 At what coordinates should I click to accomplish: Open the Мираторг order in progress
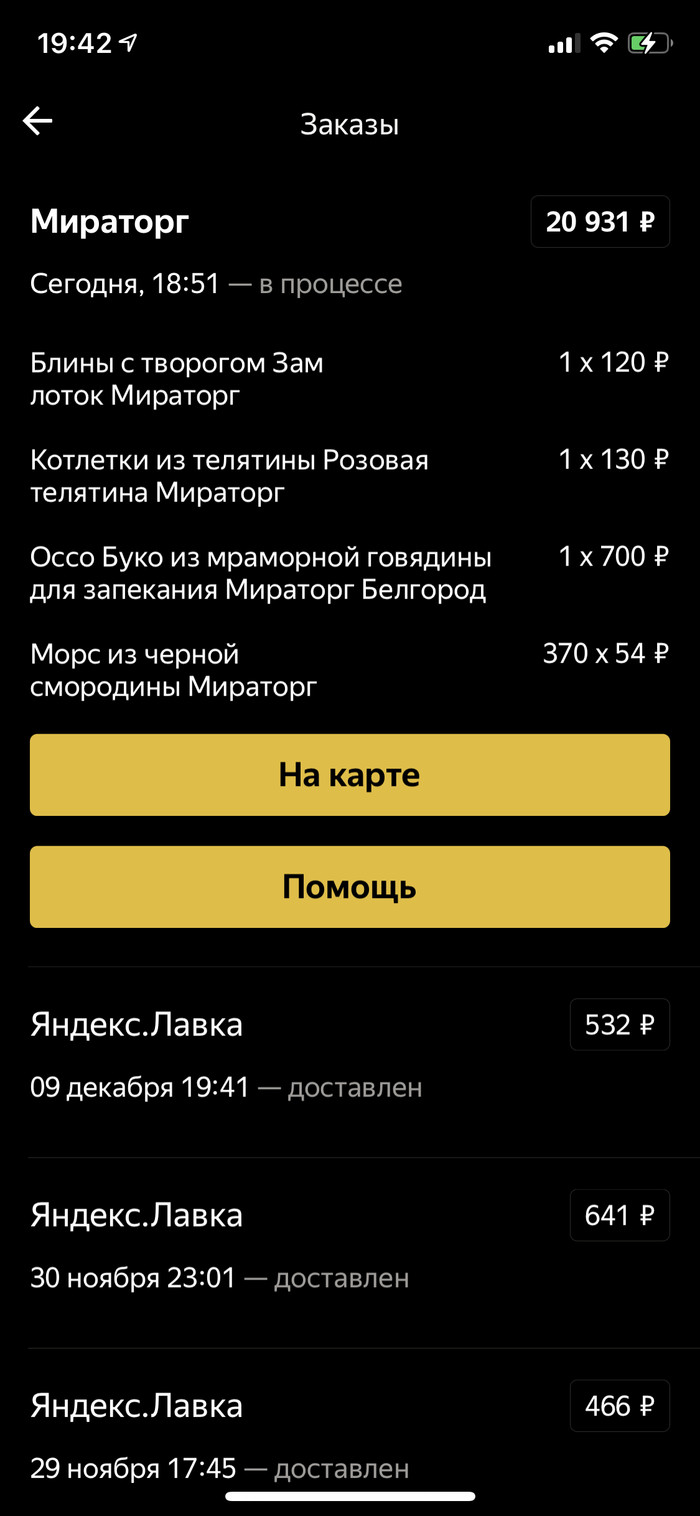110,222
